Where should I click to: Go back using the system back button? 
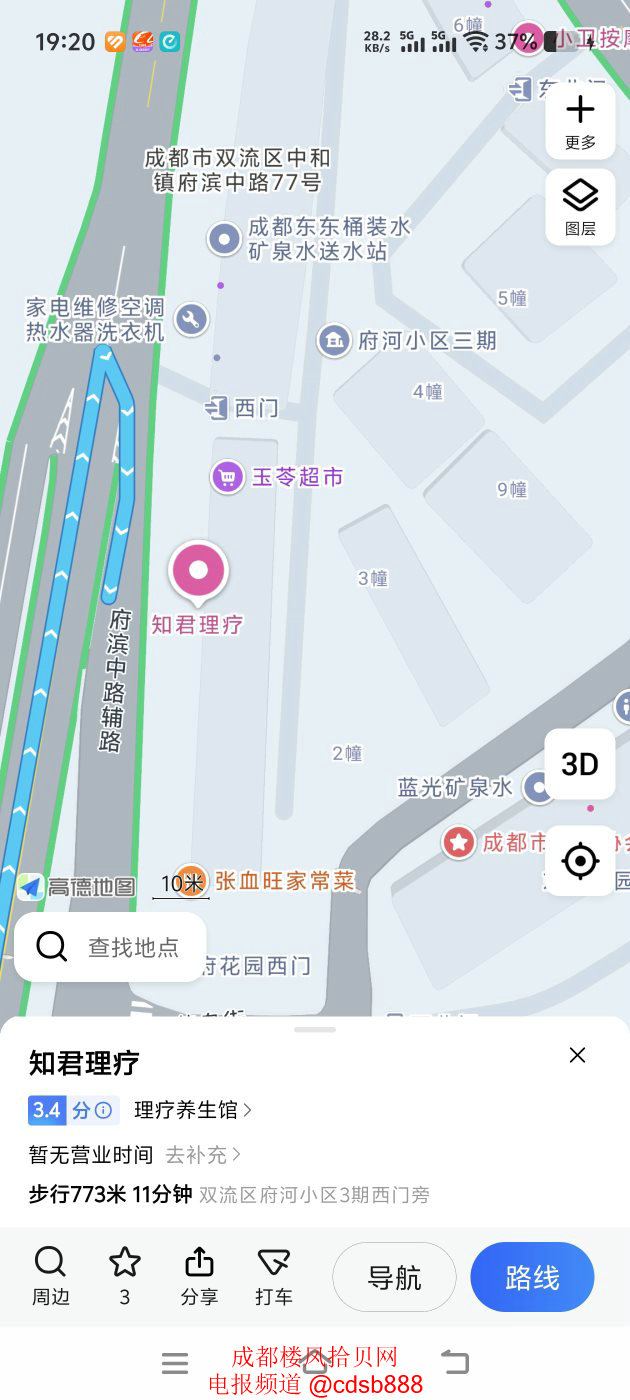[x=455, y=1362]
